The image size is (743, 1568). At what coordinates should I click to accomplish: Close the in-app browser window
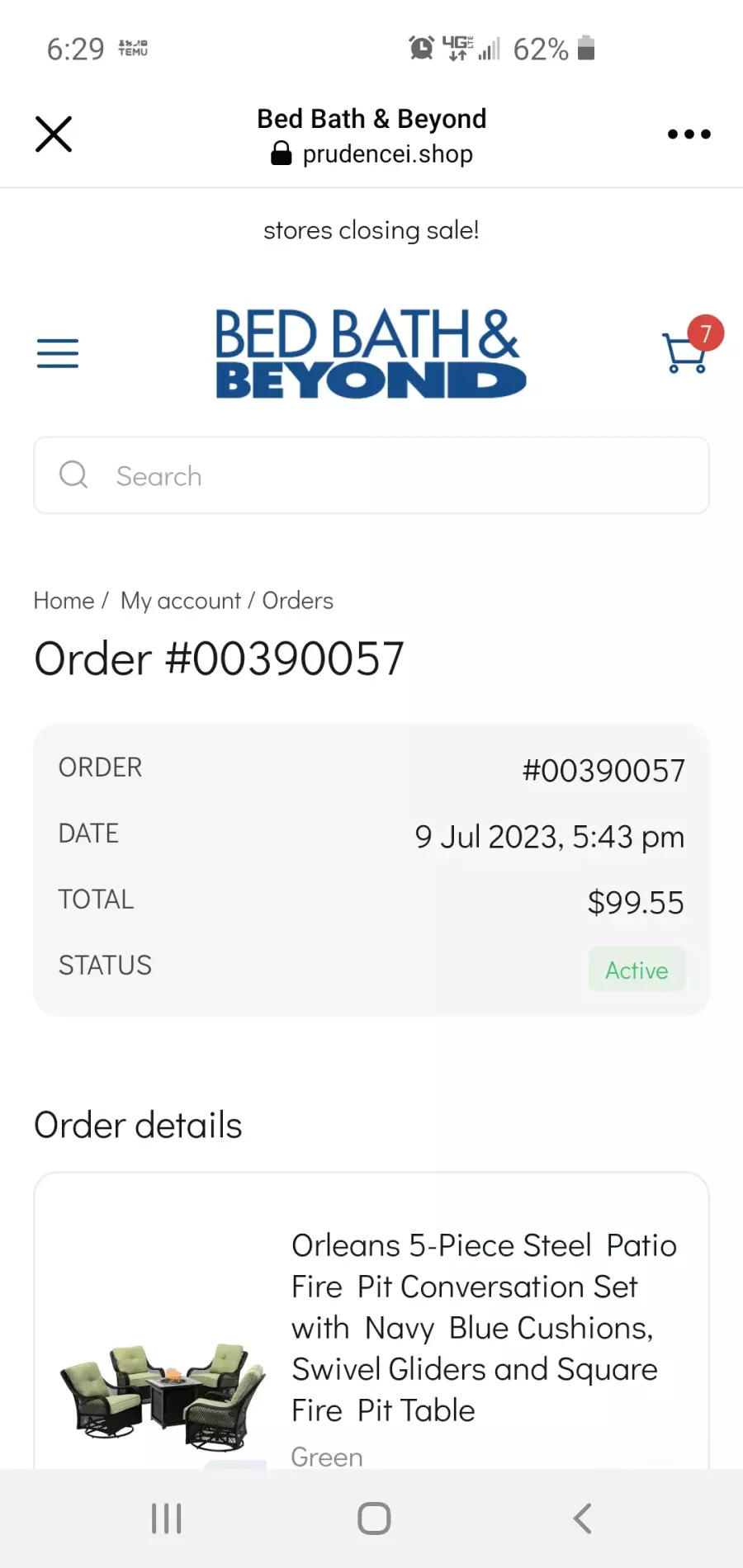pyautogui.click(x=54, y=134)
